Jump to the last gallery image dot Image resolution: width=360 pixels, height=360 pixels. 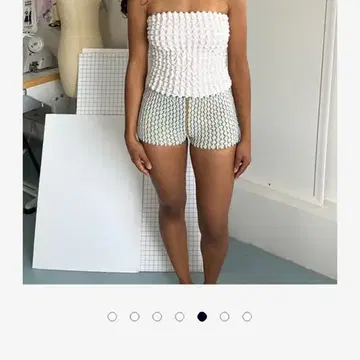coord(247,317)
